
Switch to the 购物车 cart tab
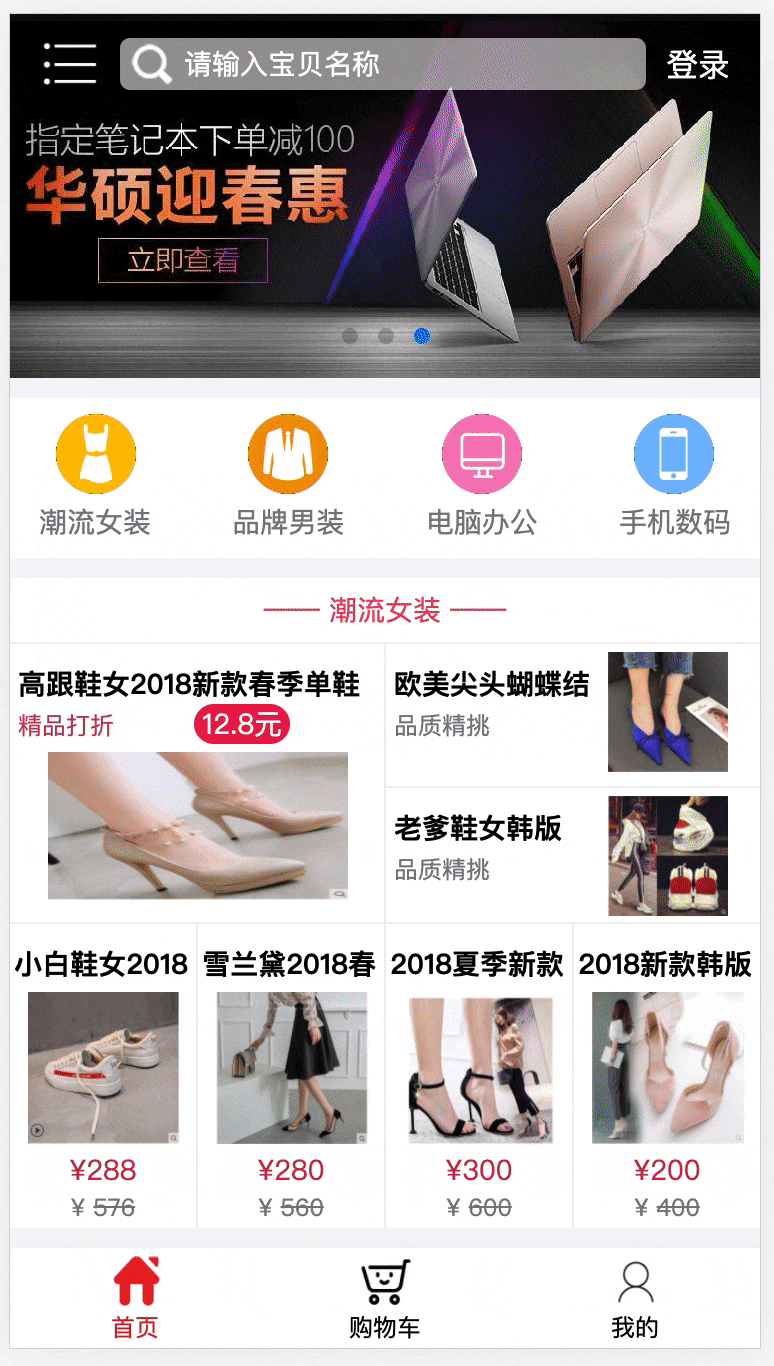point(385,1298)
